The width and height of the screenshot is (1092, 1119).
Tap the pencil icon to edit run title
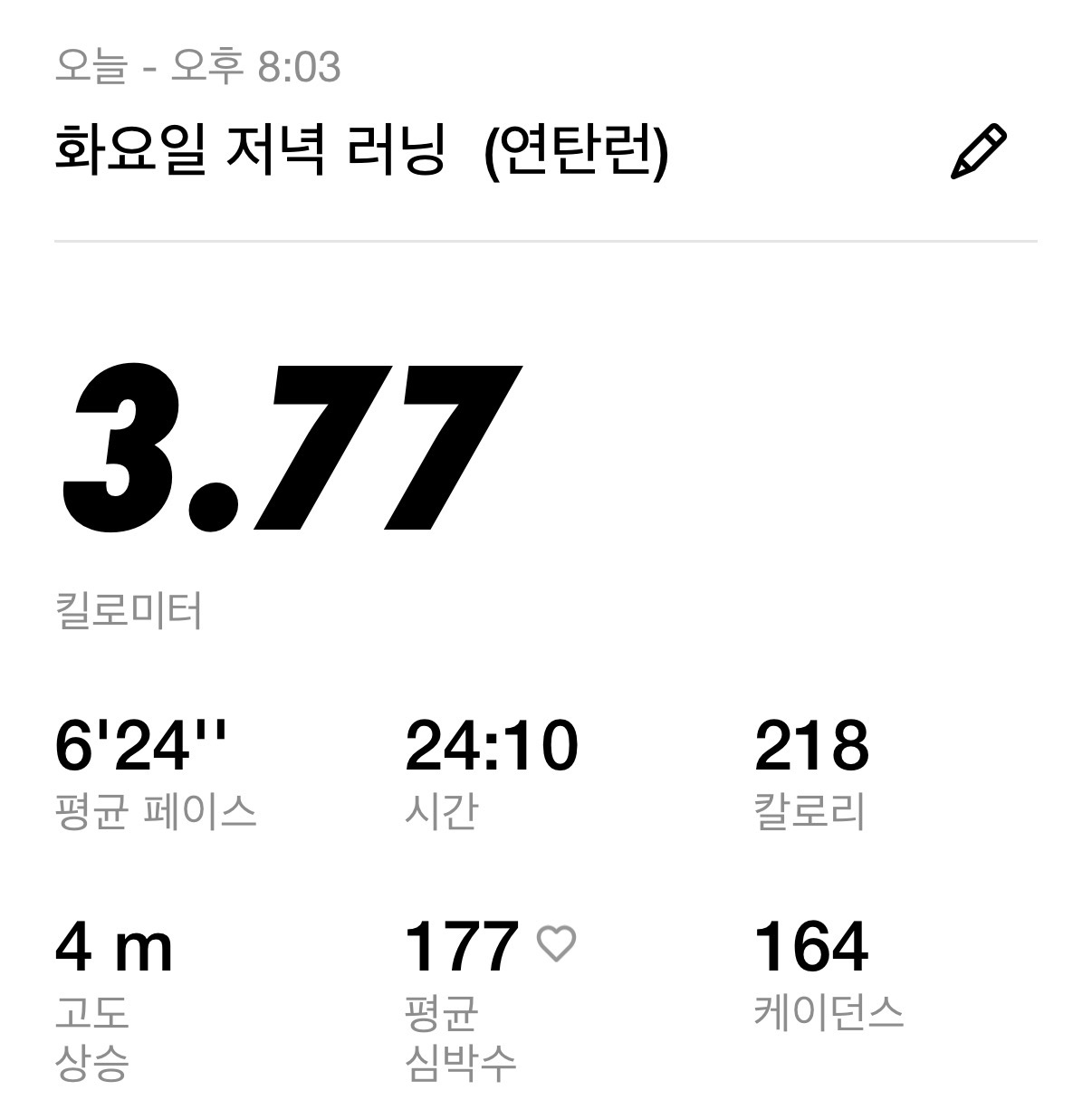click(978, 152)
